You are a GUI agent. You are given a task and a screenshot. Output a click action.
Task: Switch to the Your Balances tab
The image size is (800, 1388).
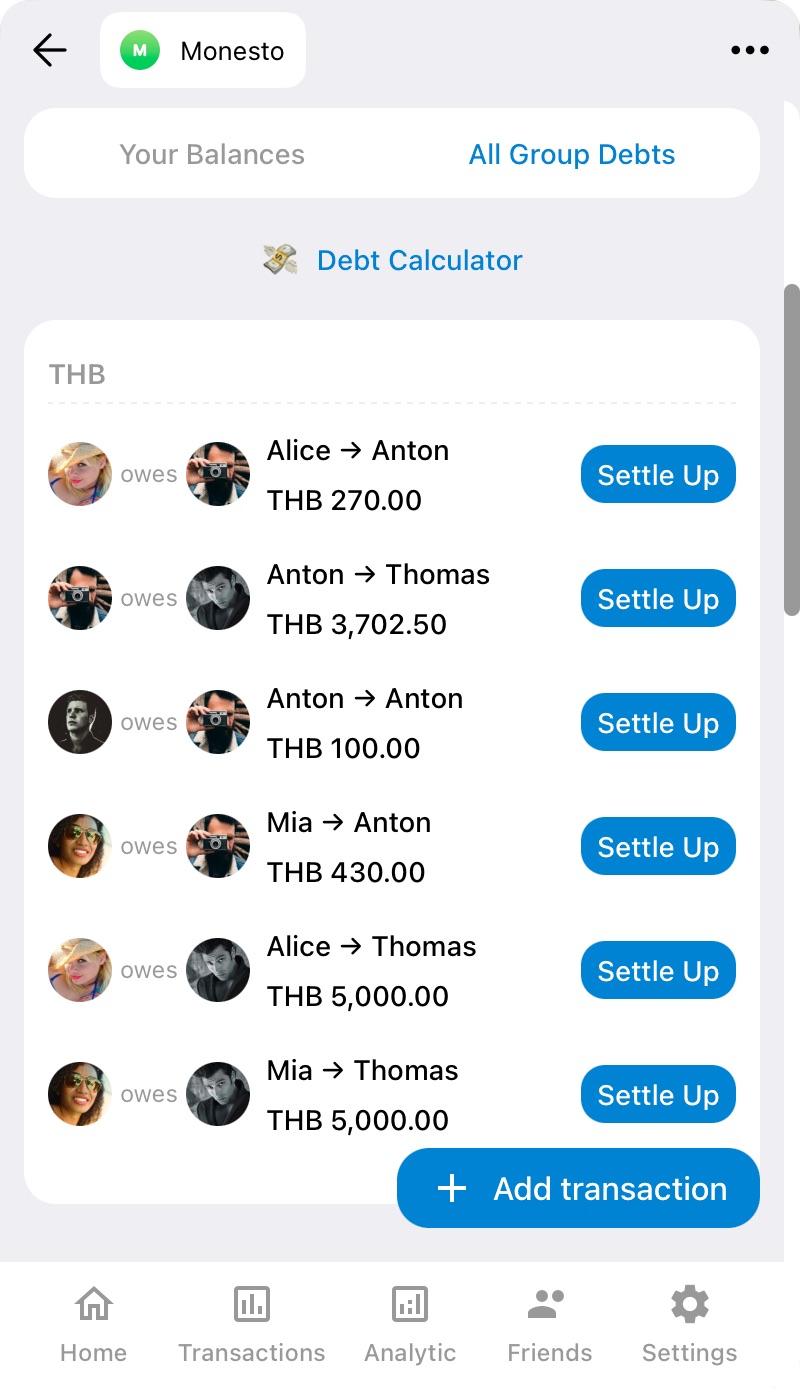tap(212, 154)
